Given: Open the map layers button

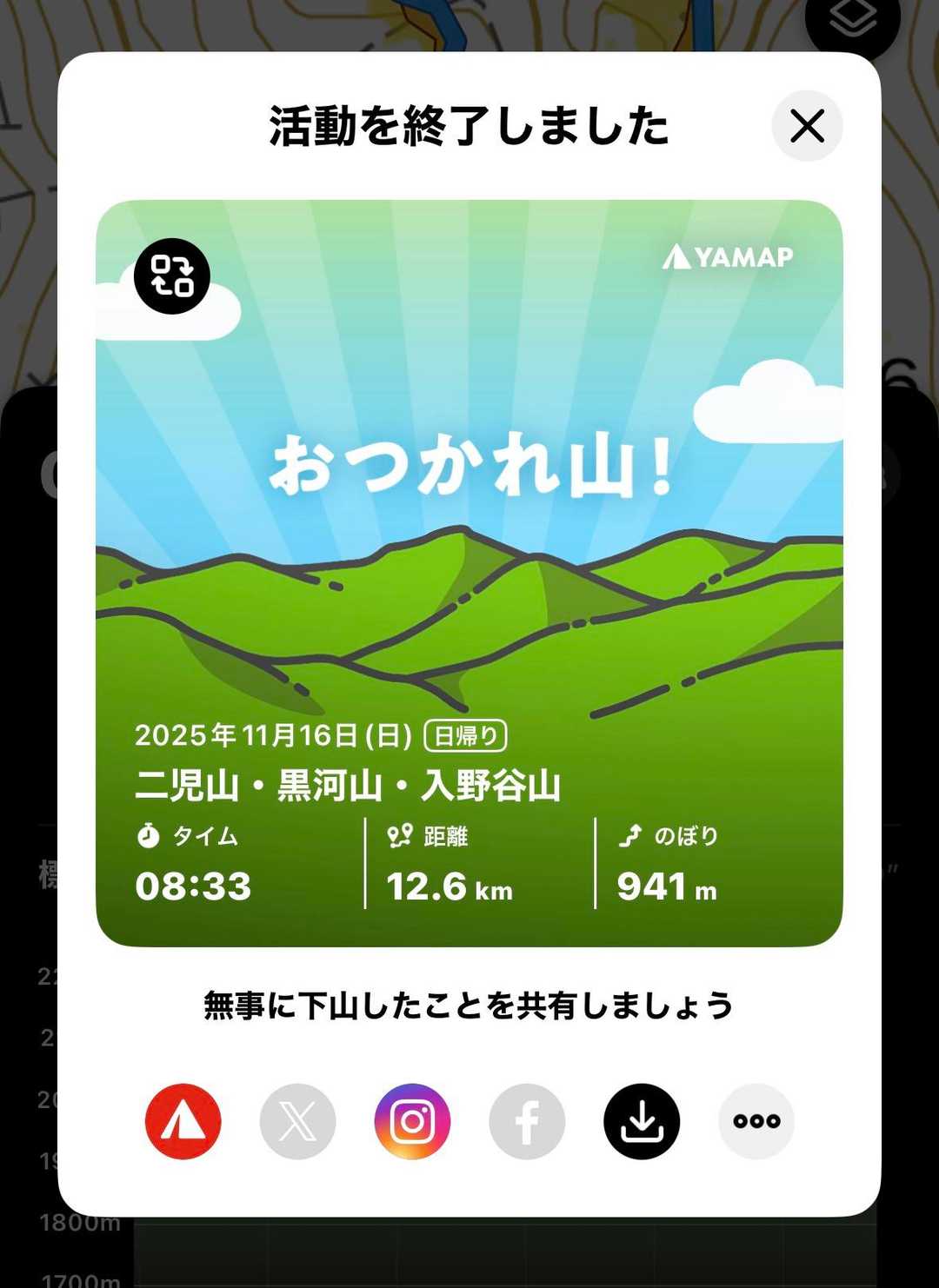Looking at the screenshot, I should click(851, 19).
